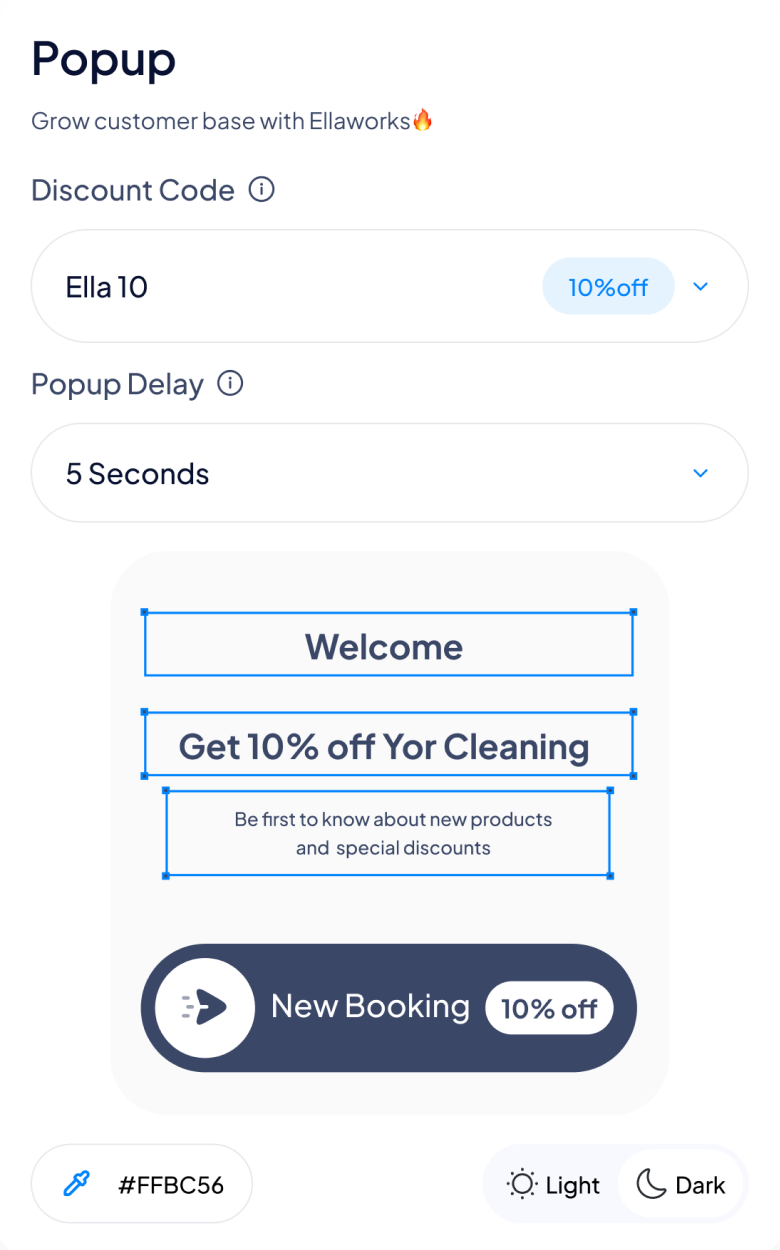780x1250 pixels.
Task: Open the Discount Code info icon
Action: (x=261, y=189)
